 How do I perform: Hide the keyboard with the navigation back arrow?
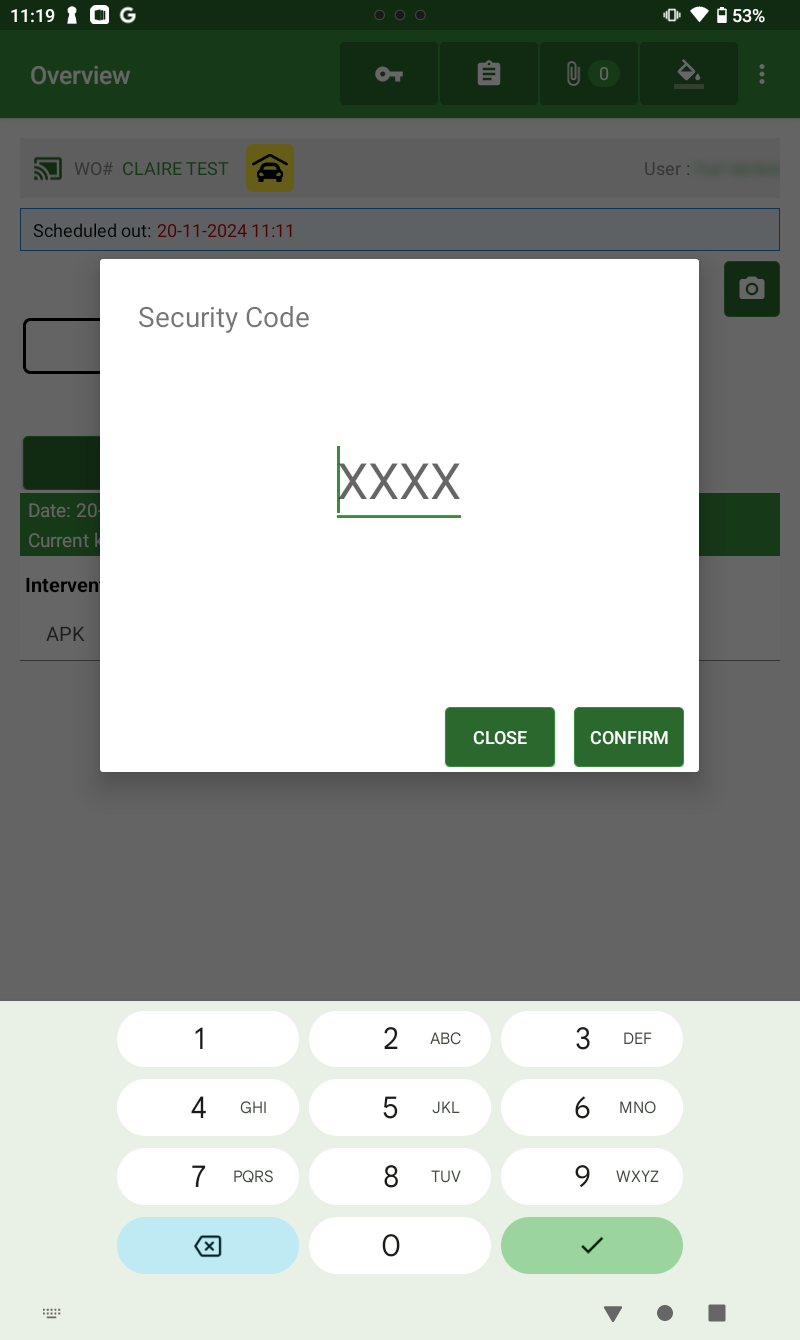pyautogui.click(x=613, y=1313)
